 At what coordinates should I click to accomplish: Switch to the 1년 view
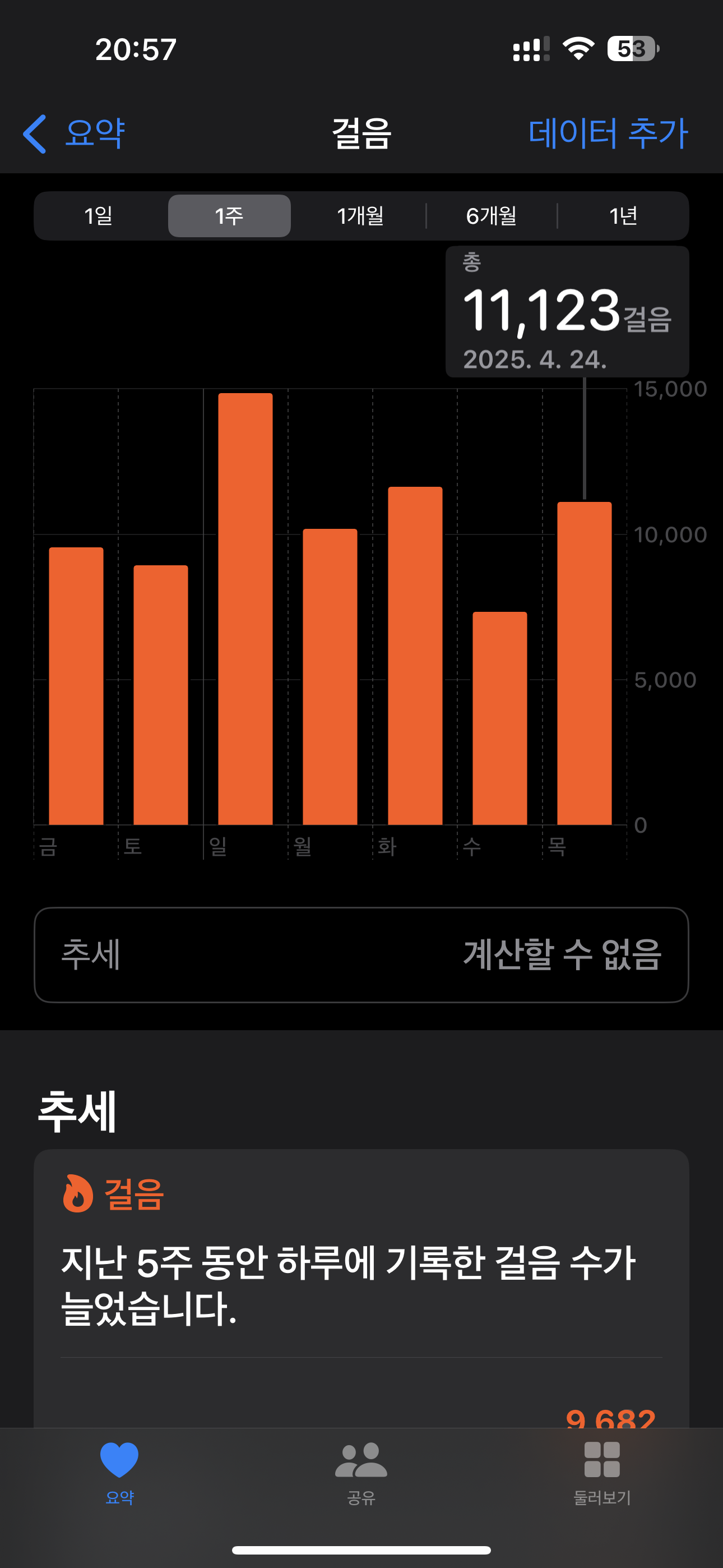(x=623, y=216)
